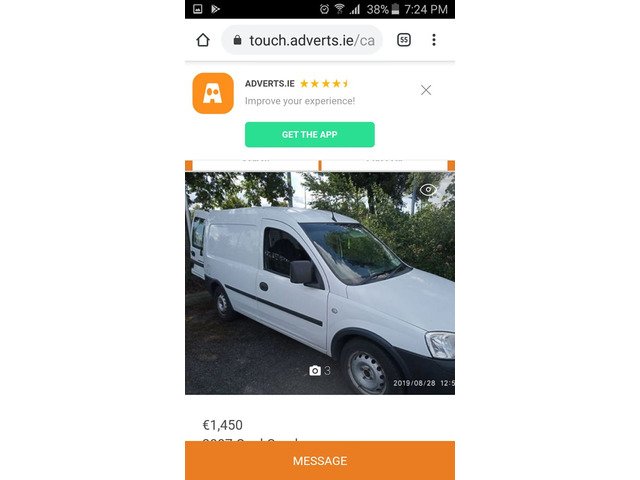The height and width of the screenshot is (480, 640).
Task: Tap the GET THE APP button
Action: point(310,135)
